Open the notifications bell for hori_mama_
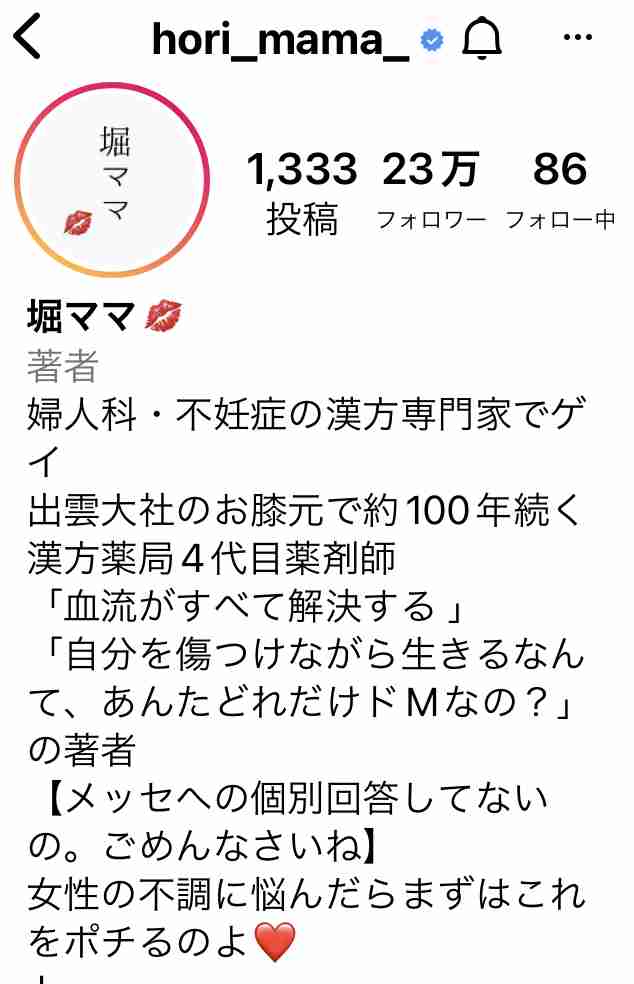634x984 pixels. pos(481,39)
